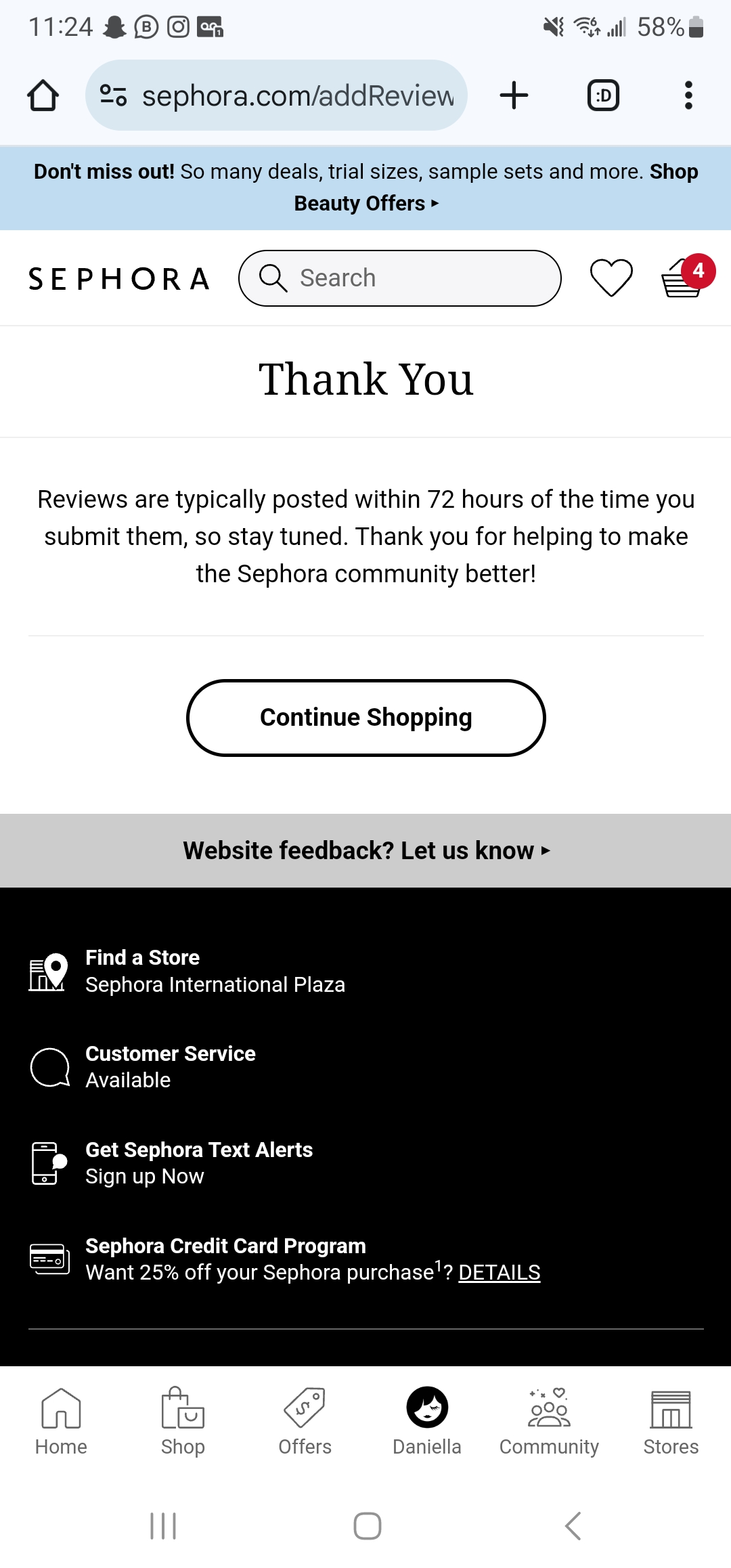This screenshot has width=731, height=1568.
Task: Sign up for Sephora Text Alerts
Action: (198, 1163)
